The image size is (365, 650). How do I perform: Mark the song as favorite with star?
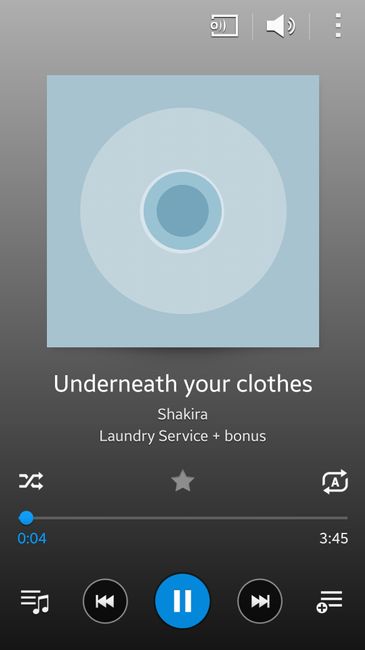pyautogui.click(x=182, y=481)
